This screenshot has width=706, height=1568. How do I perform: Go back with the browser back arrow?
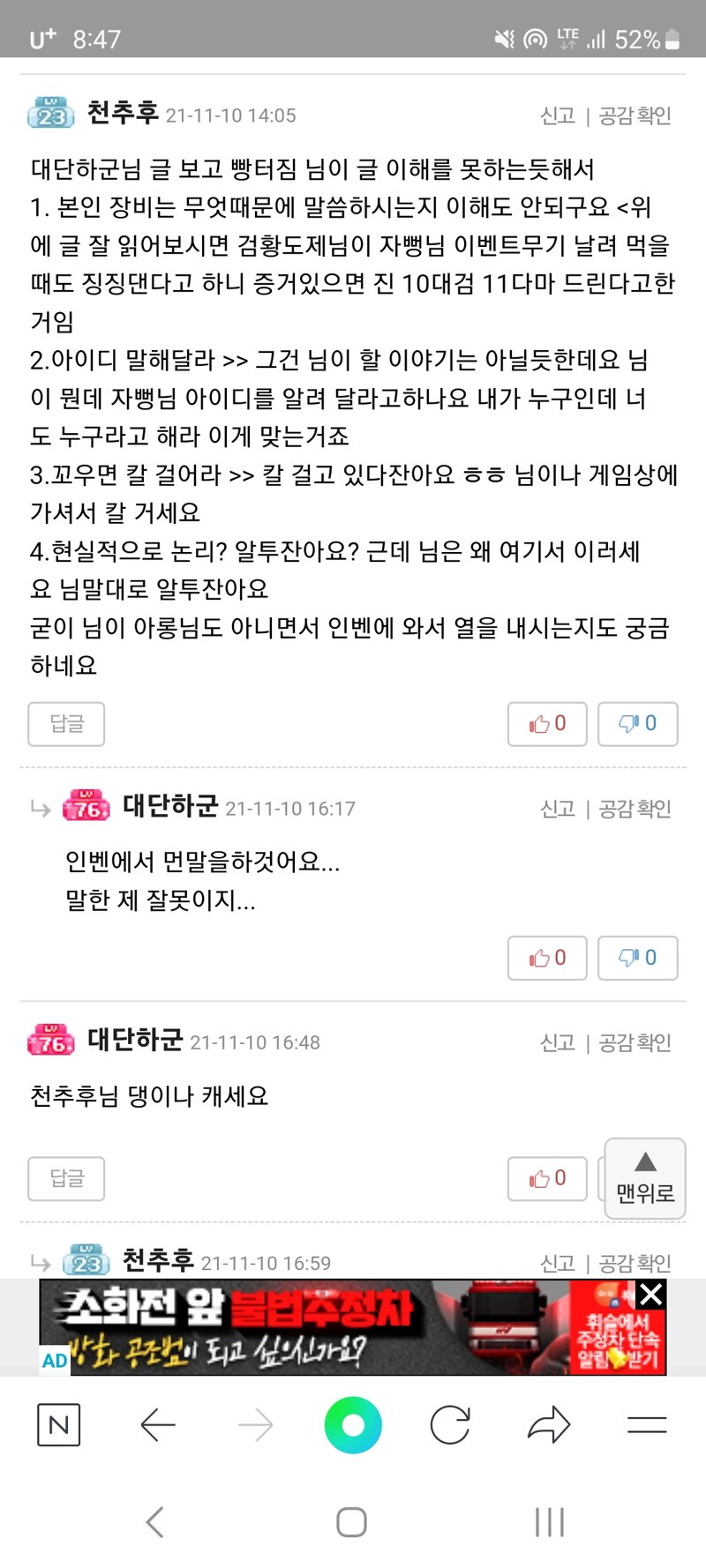(159, 1424)
